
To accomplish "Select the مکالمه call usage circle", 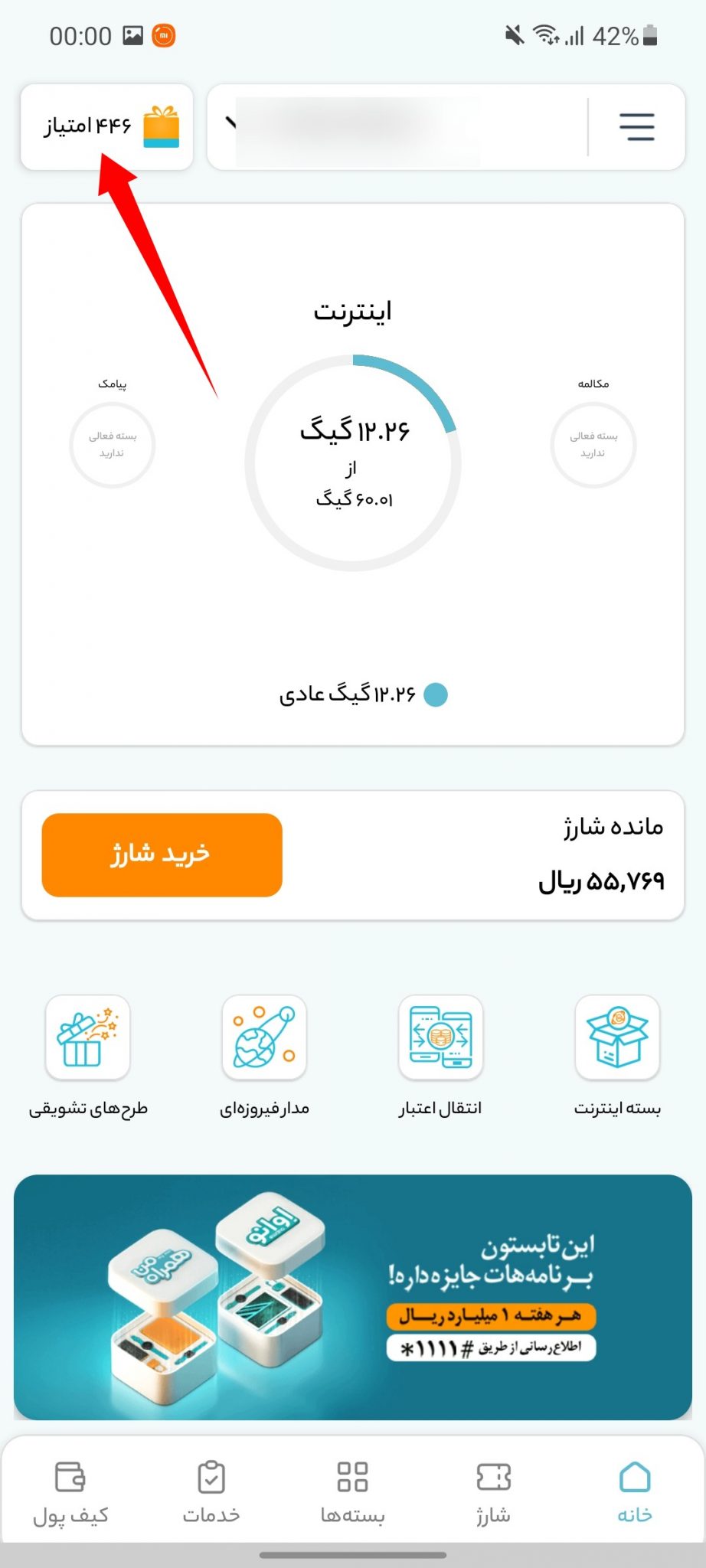I will pyautogui.click(x=593, y=445).
